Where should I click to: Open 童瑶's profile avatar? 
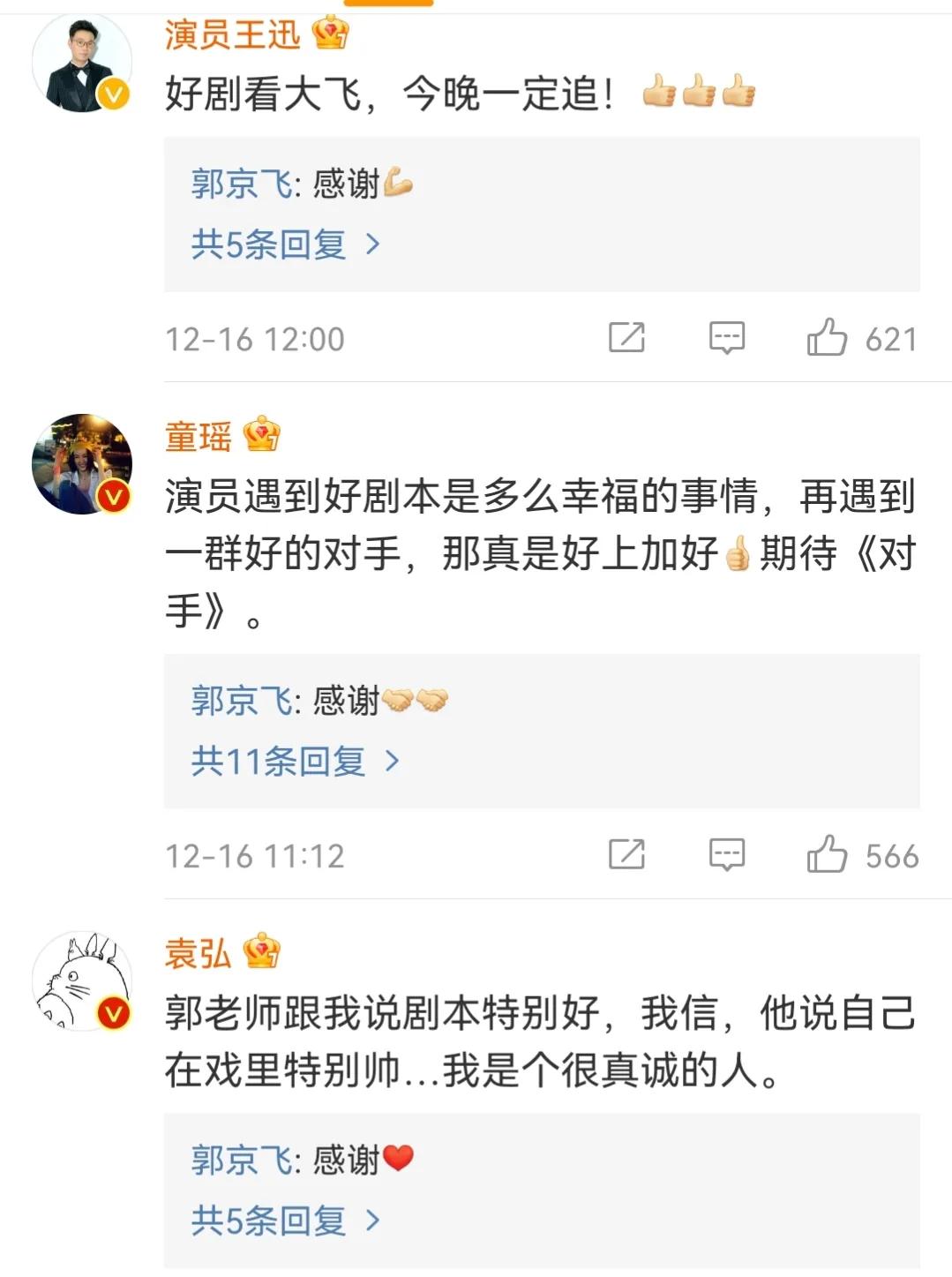point(81,463)
